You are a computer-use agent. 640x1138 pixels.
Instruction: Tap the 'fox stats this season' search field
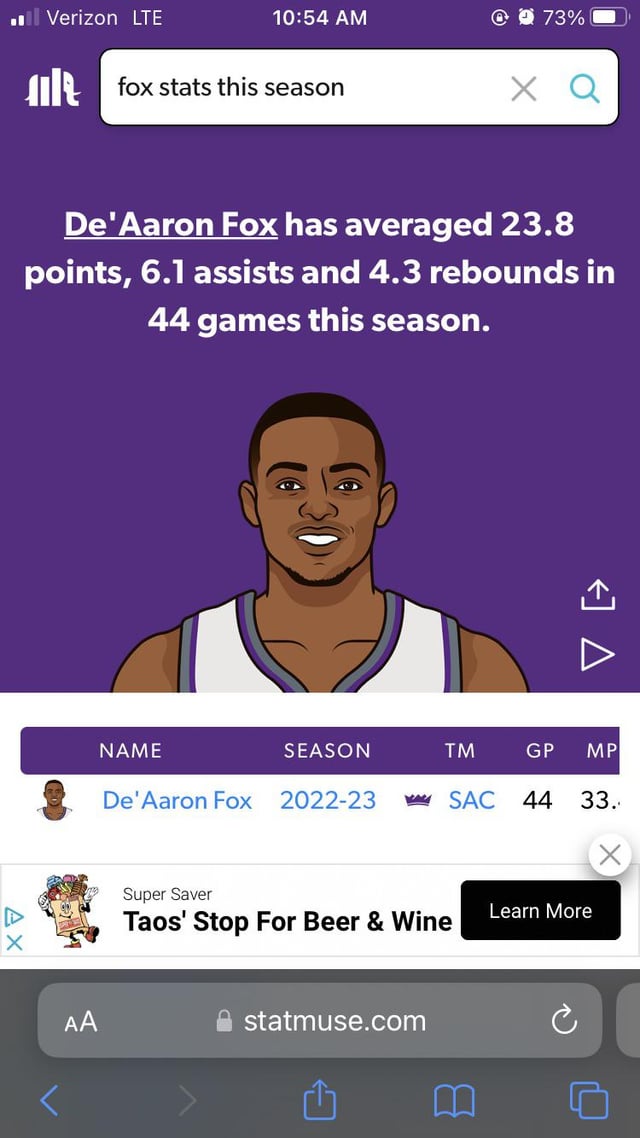[x=300, y=88]
